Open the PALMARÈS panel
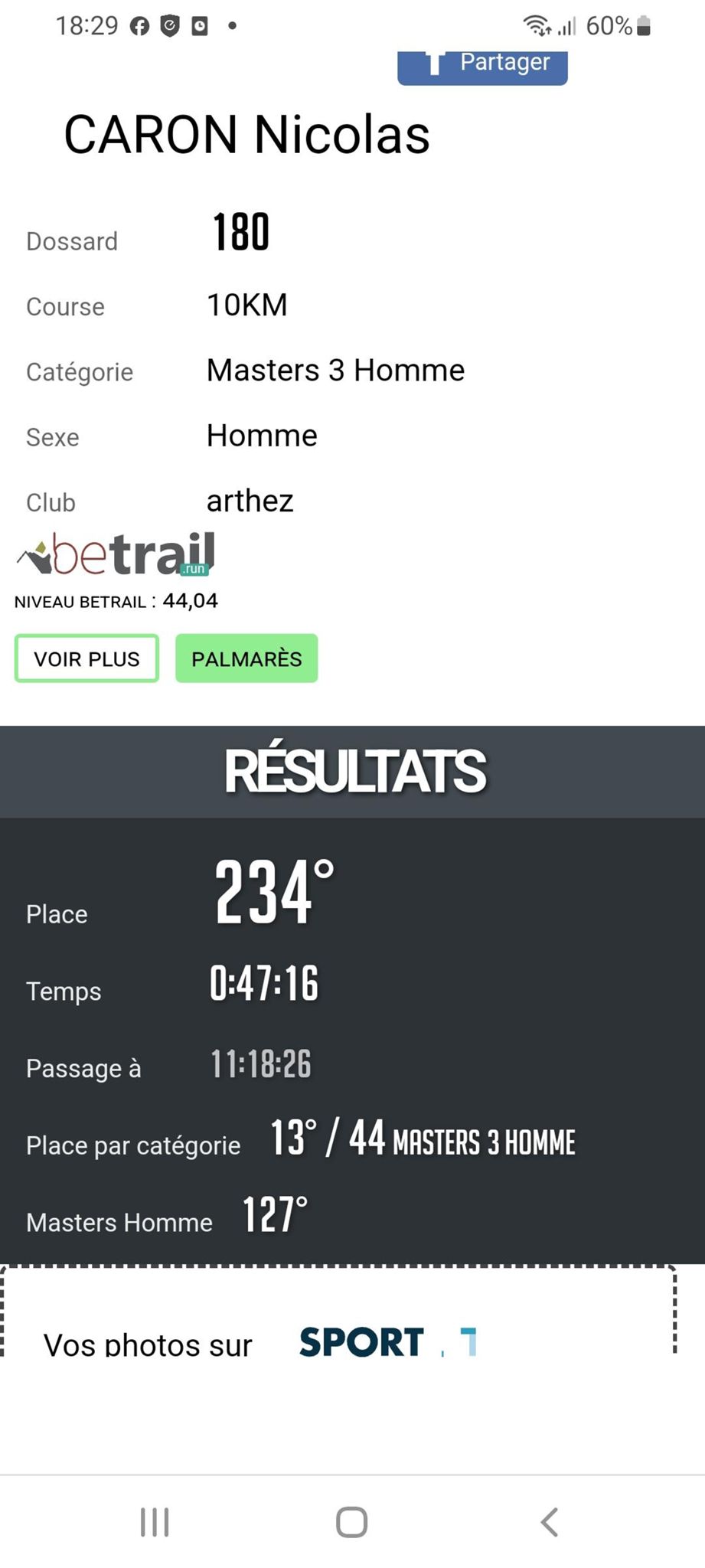Image resolution: width=705 pixels, height=1568 pixels. pos(246,658)
